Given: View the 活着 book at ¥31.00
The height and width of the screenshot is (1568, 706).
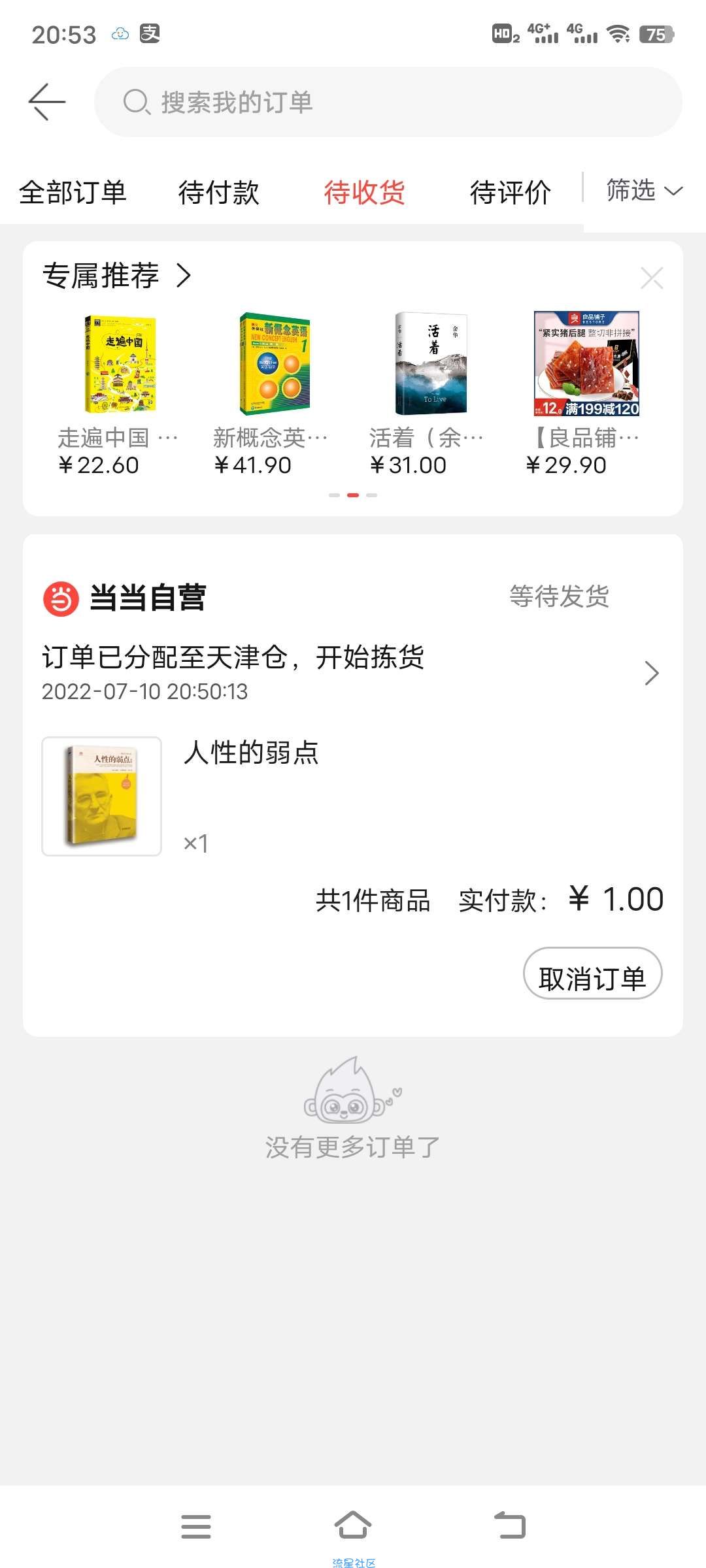Looking at the screenshot, I should [x=430, y=392].
